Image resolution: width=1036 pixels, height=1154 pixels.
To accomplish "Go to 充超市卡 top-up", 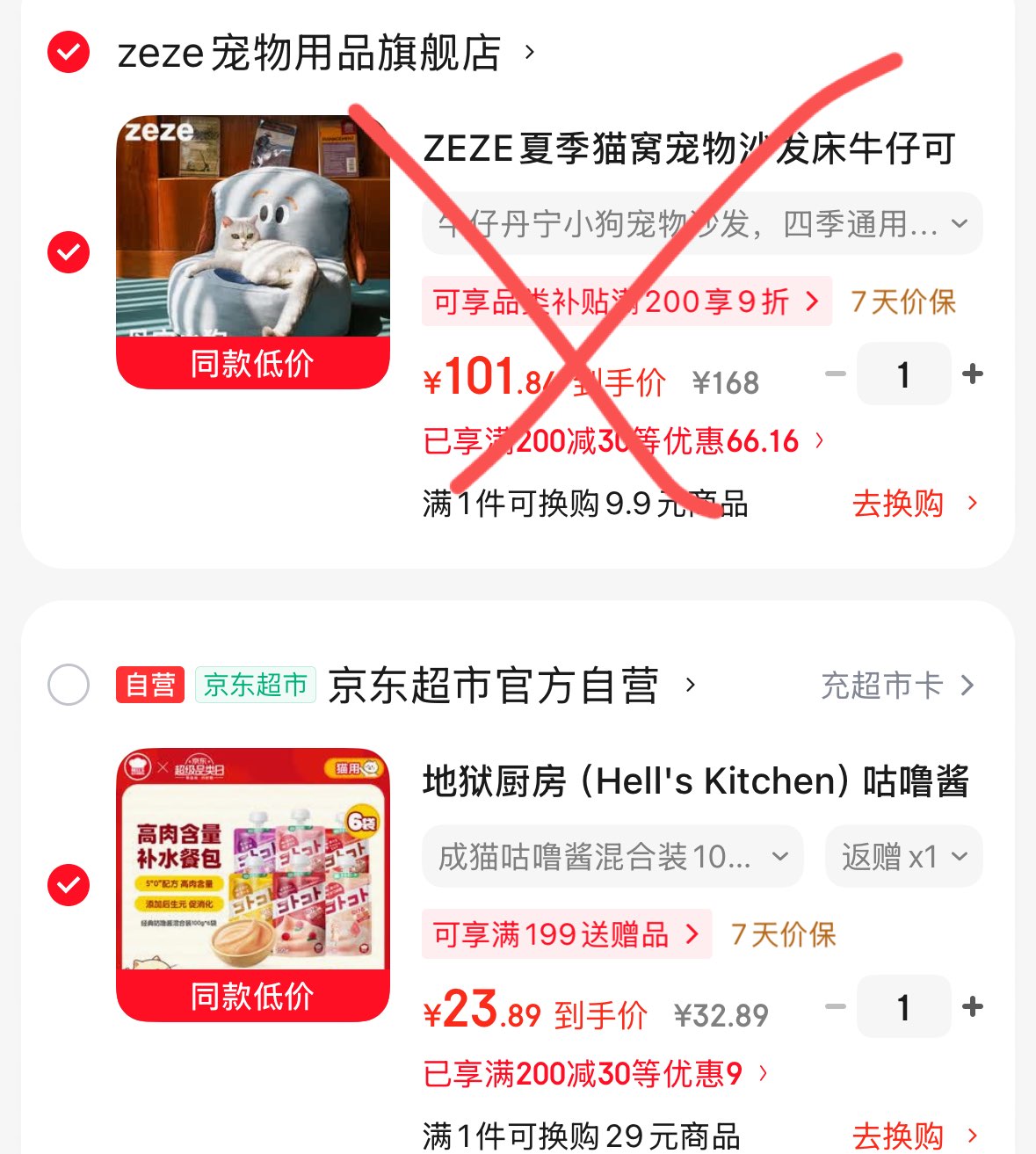I will (896, 686).
